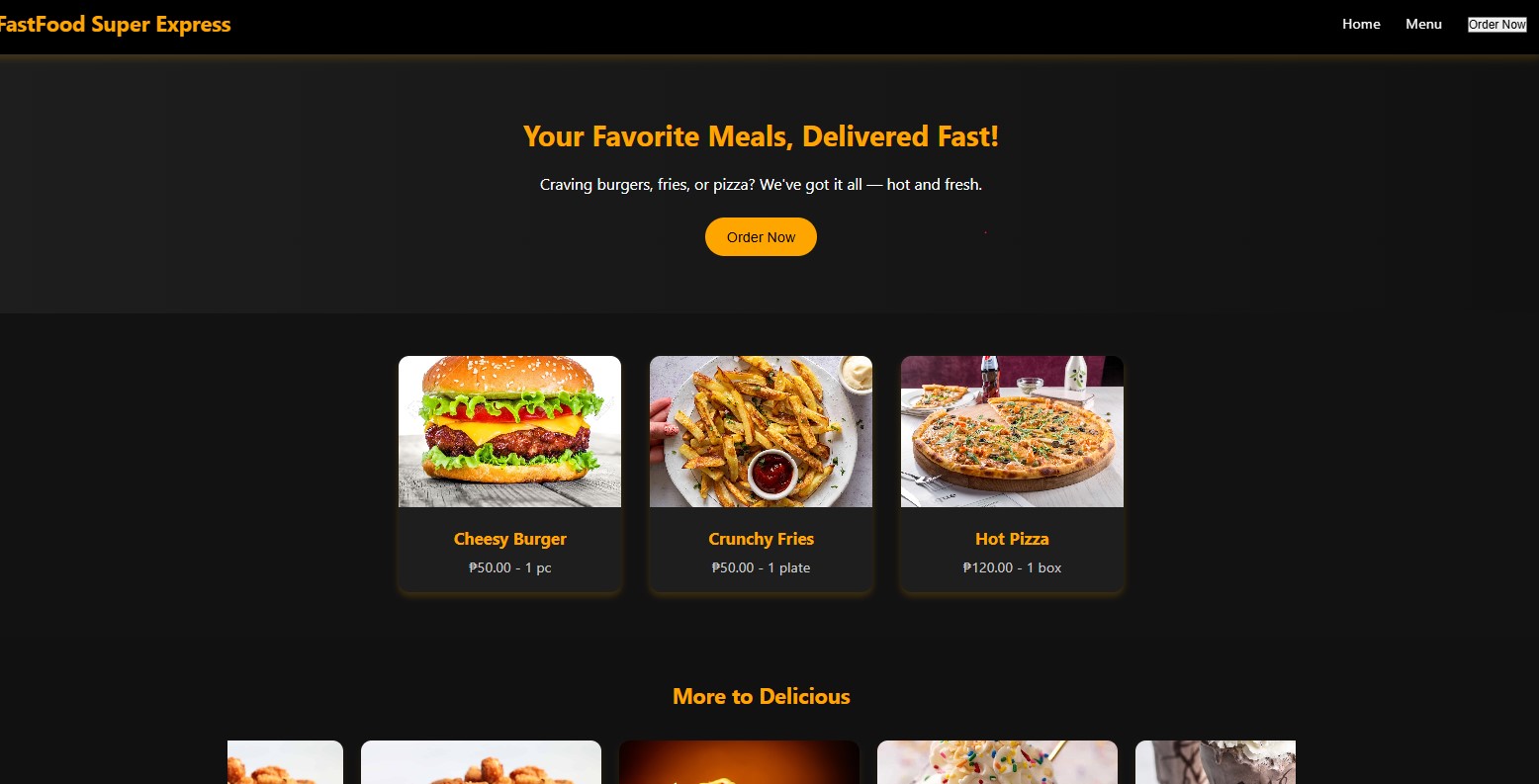Open the Menu nav link
The width and height of the screenshot is (1539, 784).
point(1423,24)
